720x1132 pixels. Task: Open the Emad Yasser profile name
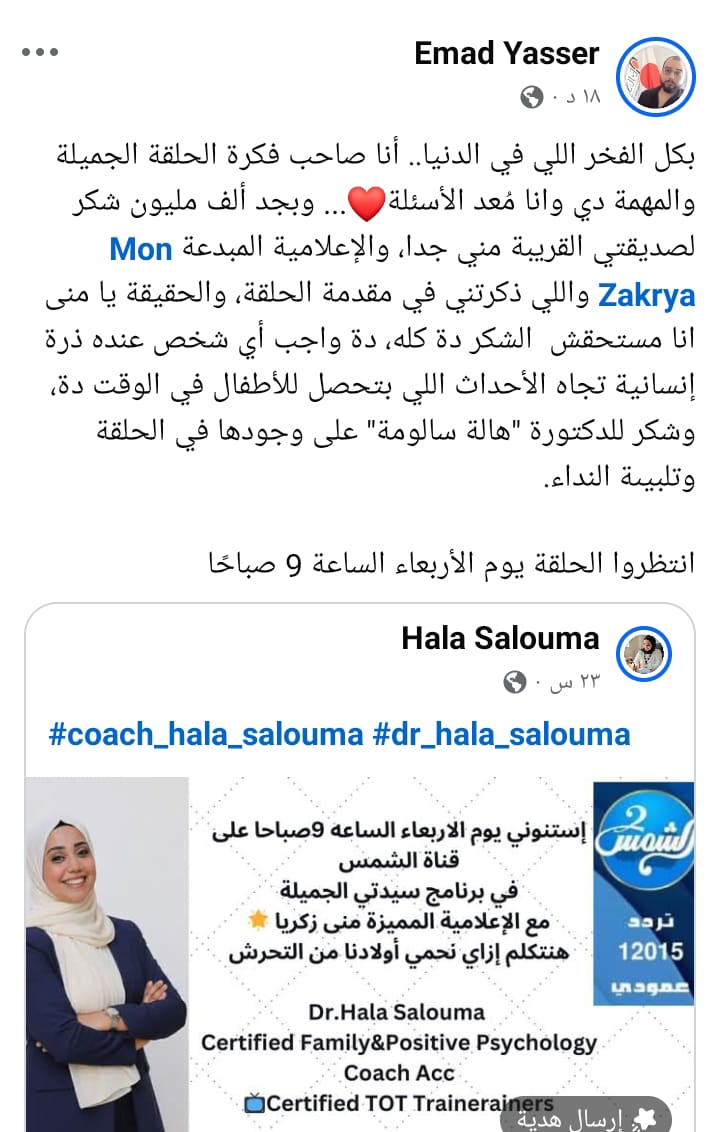click(x=507, y=53)
